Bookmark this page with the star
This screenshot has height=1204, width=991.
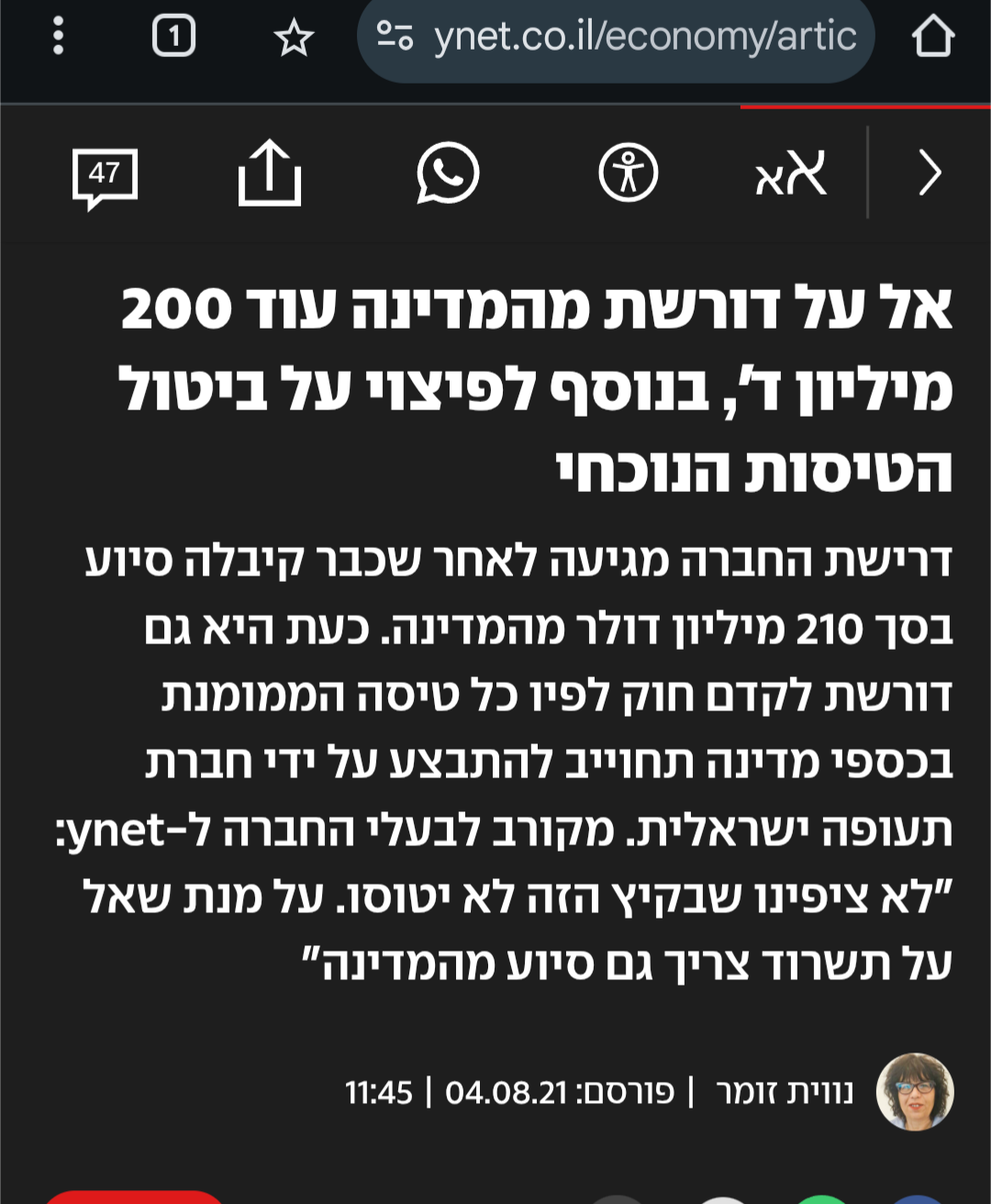(294, 38)
